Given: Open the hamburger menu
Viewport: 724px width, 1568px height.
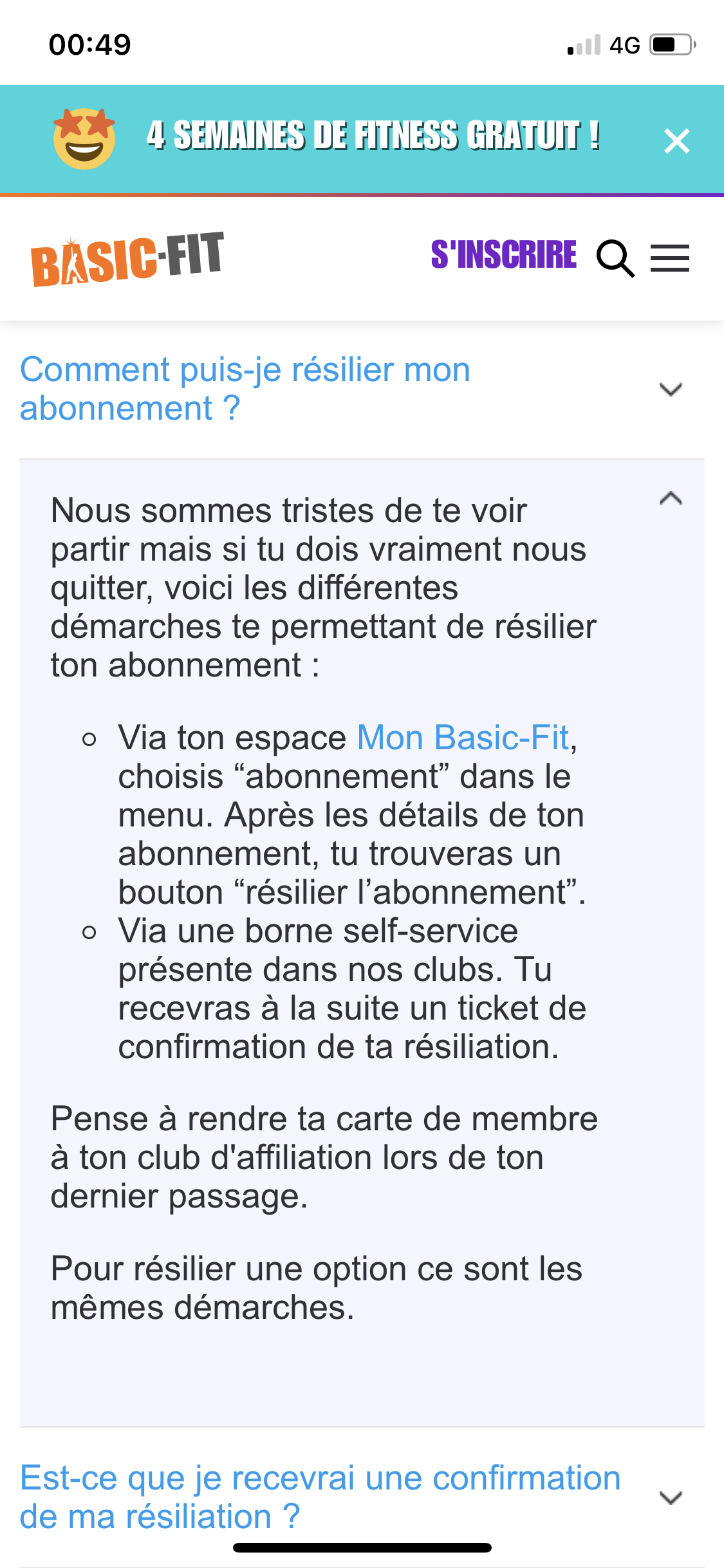Looking at the screenshot, I should (669, 259).
